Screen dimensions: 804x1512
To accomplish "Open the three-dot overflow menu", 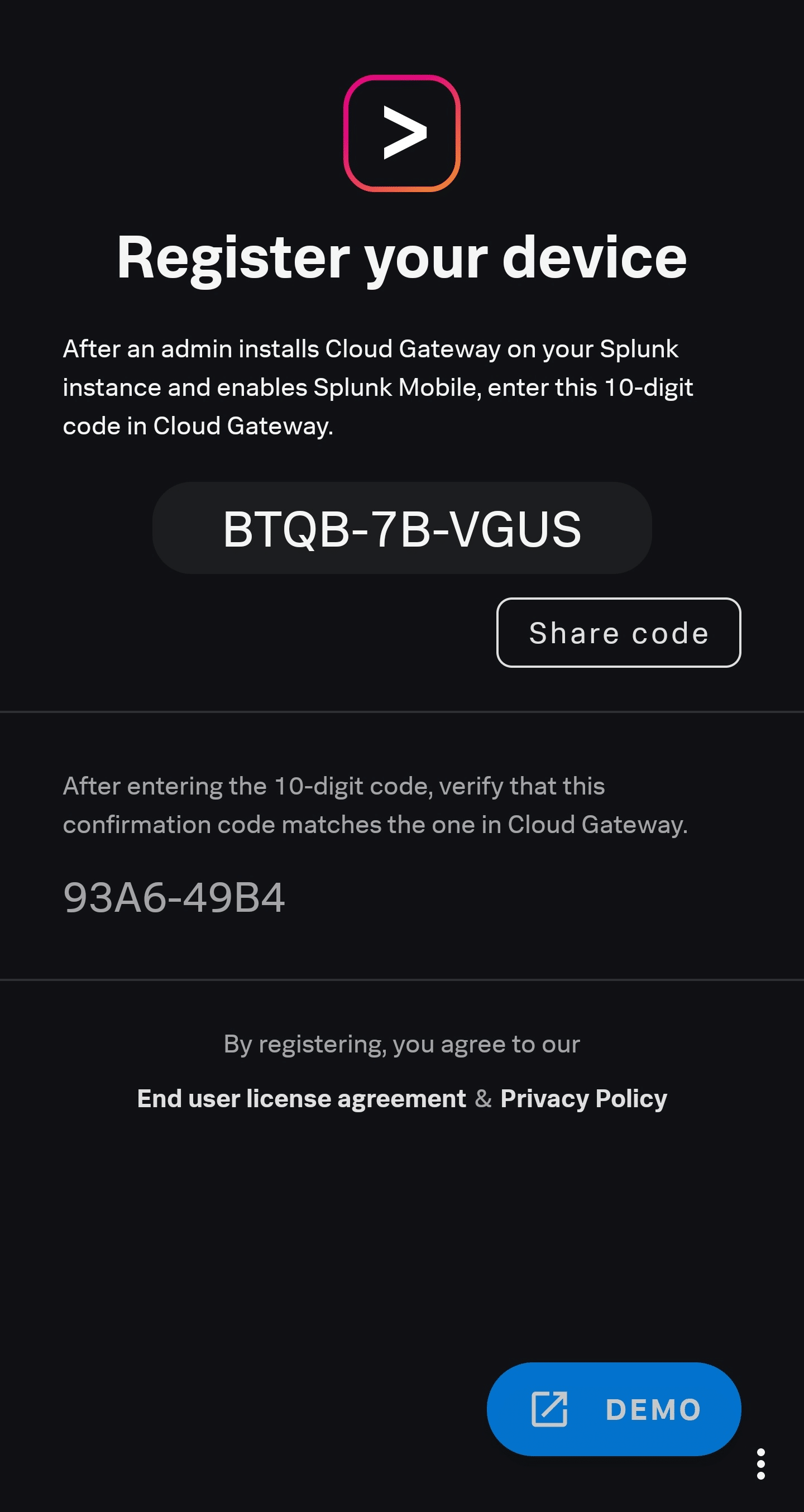I will tap(760, 1464).
